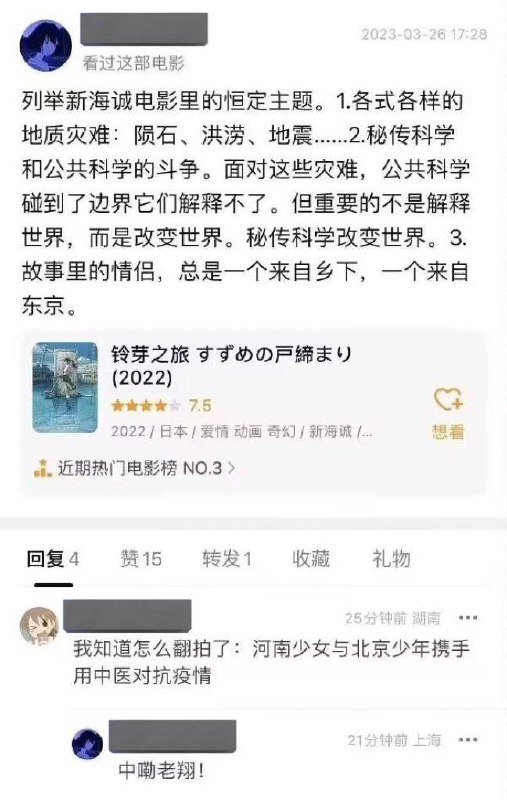Open more options on the 上海 reply
The height and width of the screenshot is (800, 507).
coord(468,739)
